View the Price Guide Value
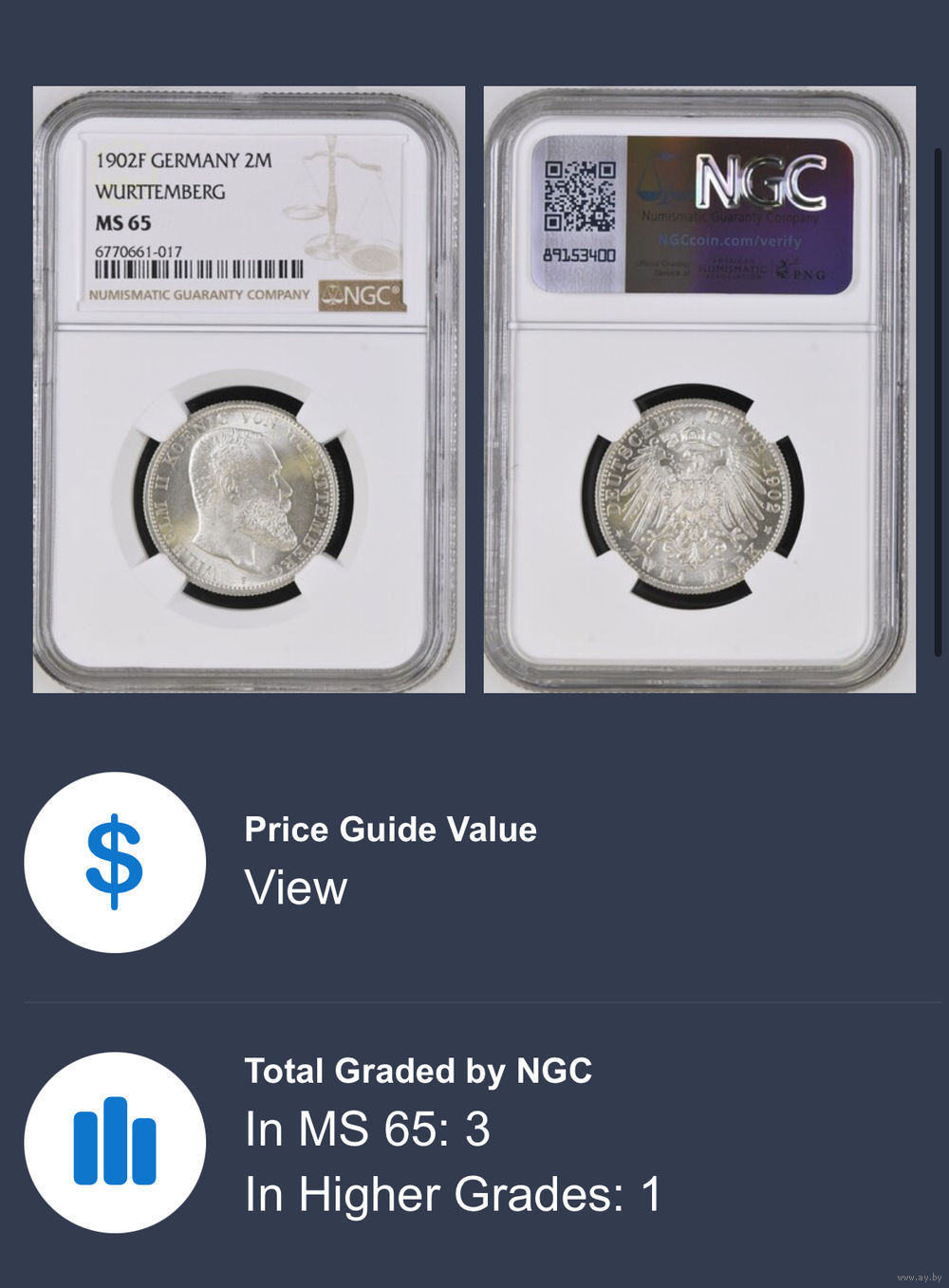949x1288 pixels. [296, 887]
